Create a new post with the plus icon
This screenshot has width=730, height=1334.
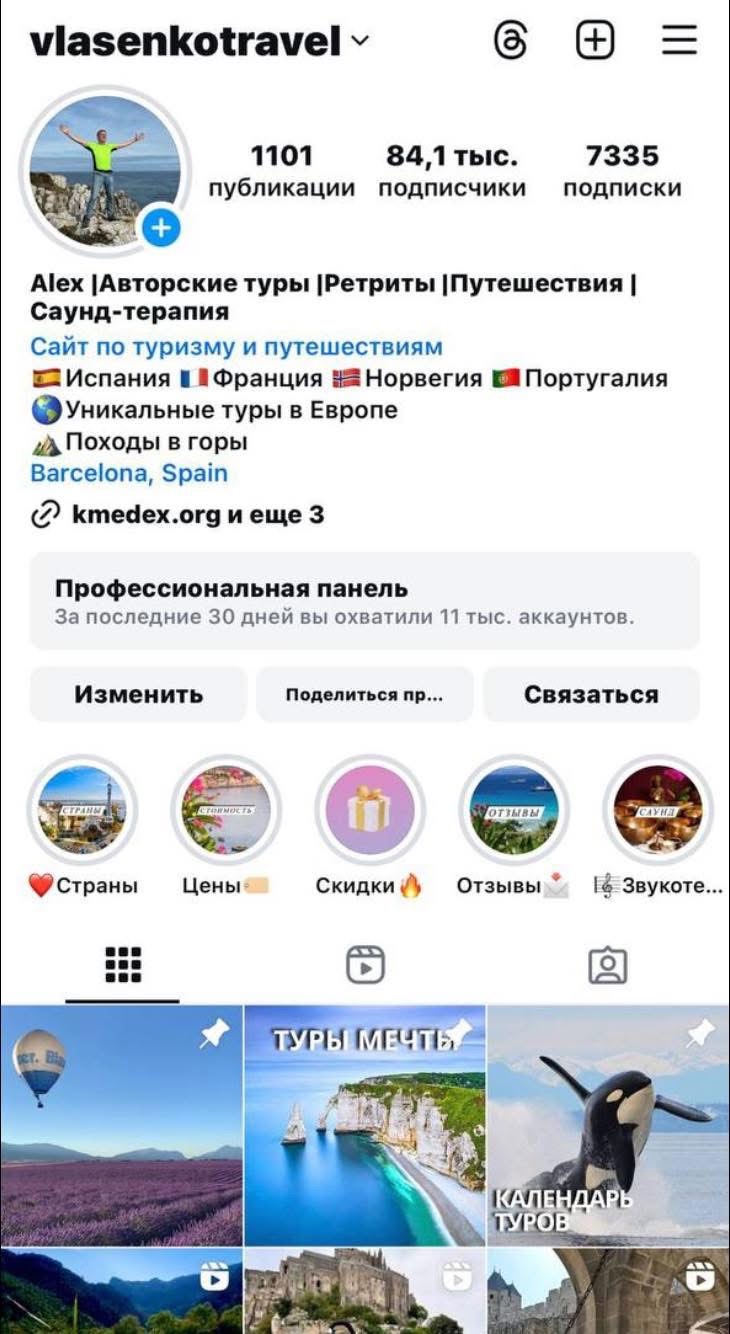click(595, 41)
